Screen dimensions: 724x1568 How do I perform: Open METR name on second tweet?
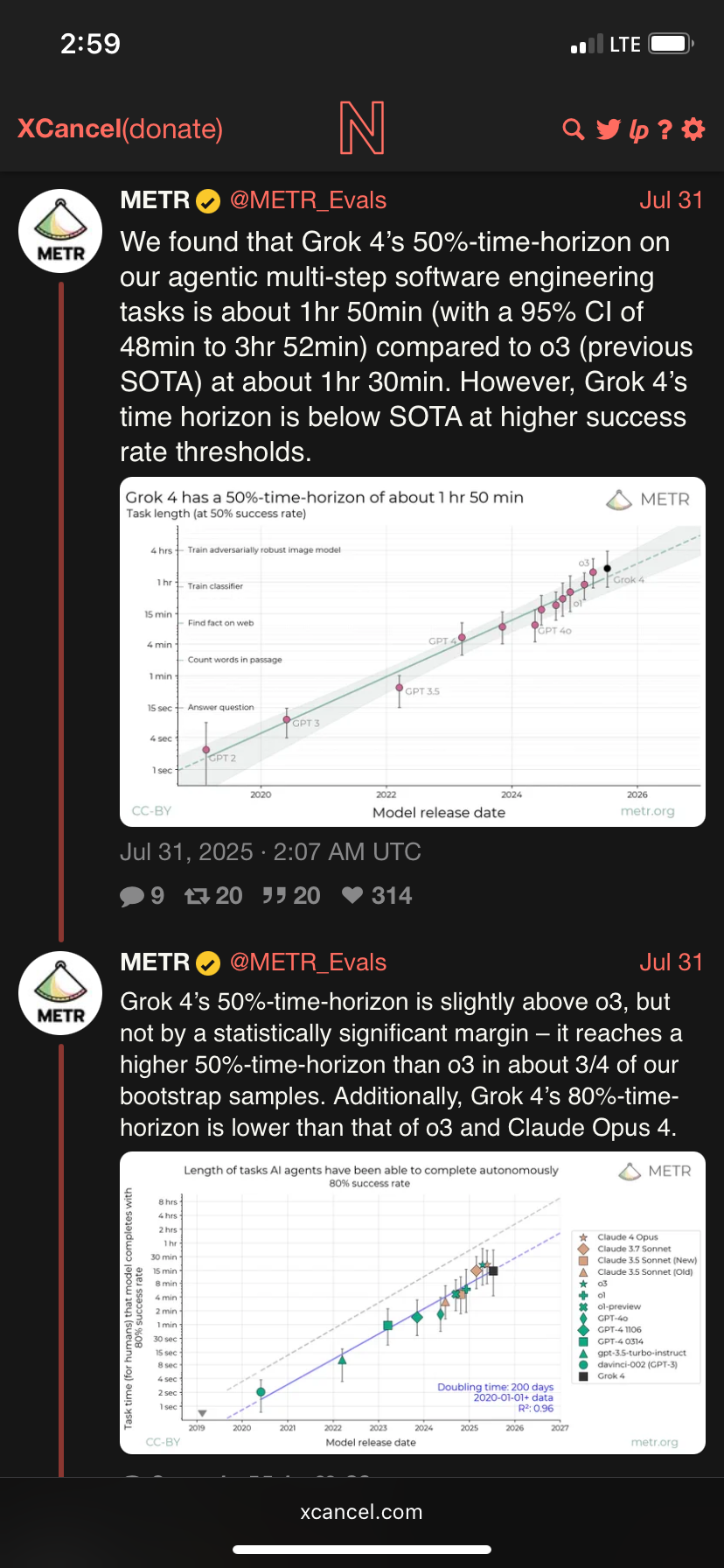pos(155,962)
